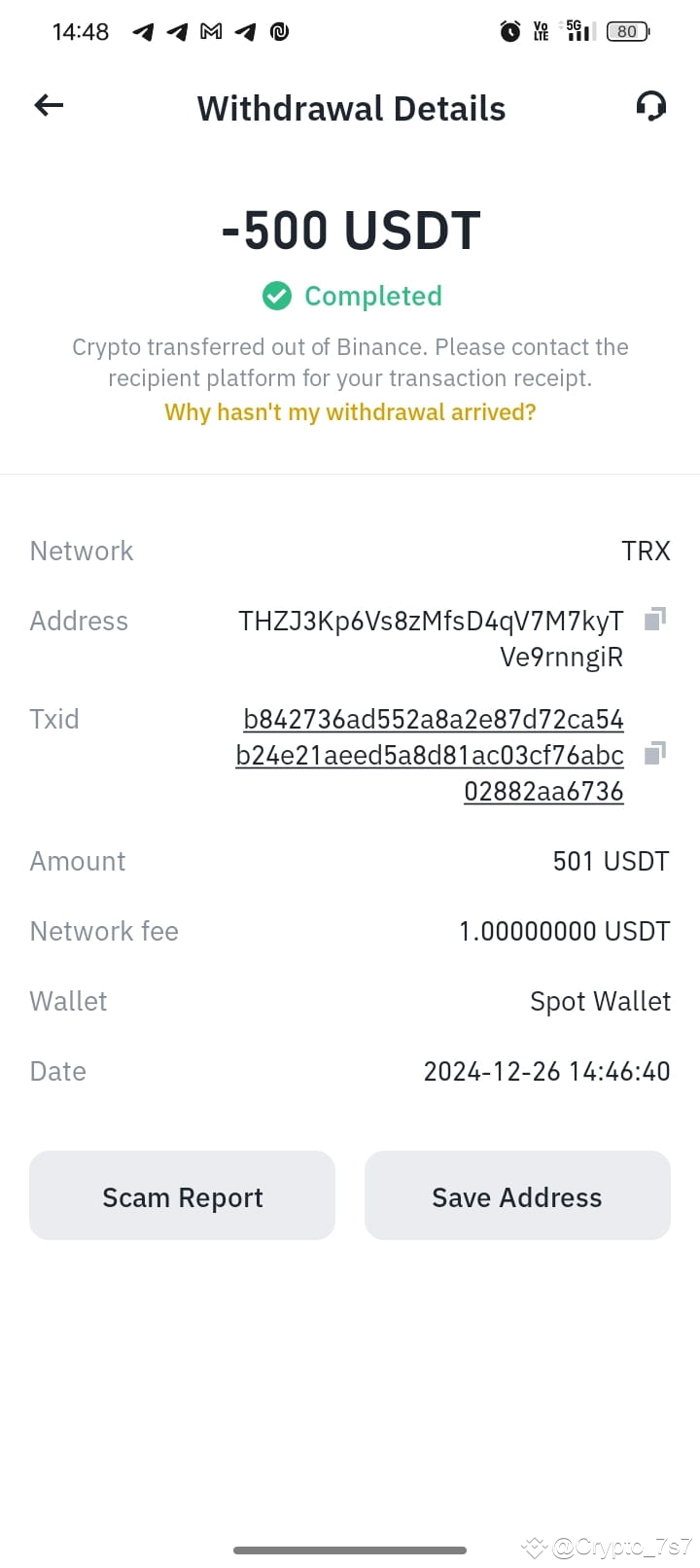Tap the Spot Wallet label
This screenshot has height=1568, width=700.
click(x=600, y=1000)
